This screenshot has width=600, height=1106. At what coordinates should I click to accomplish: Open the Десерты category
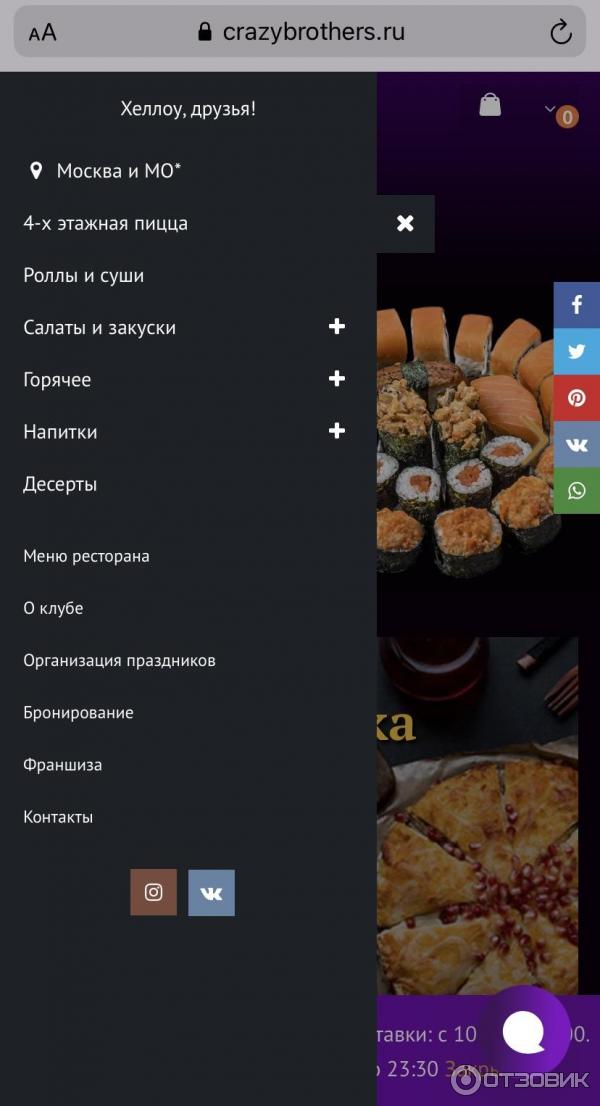tap(60, 484)
